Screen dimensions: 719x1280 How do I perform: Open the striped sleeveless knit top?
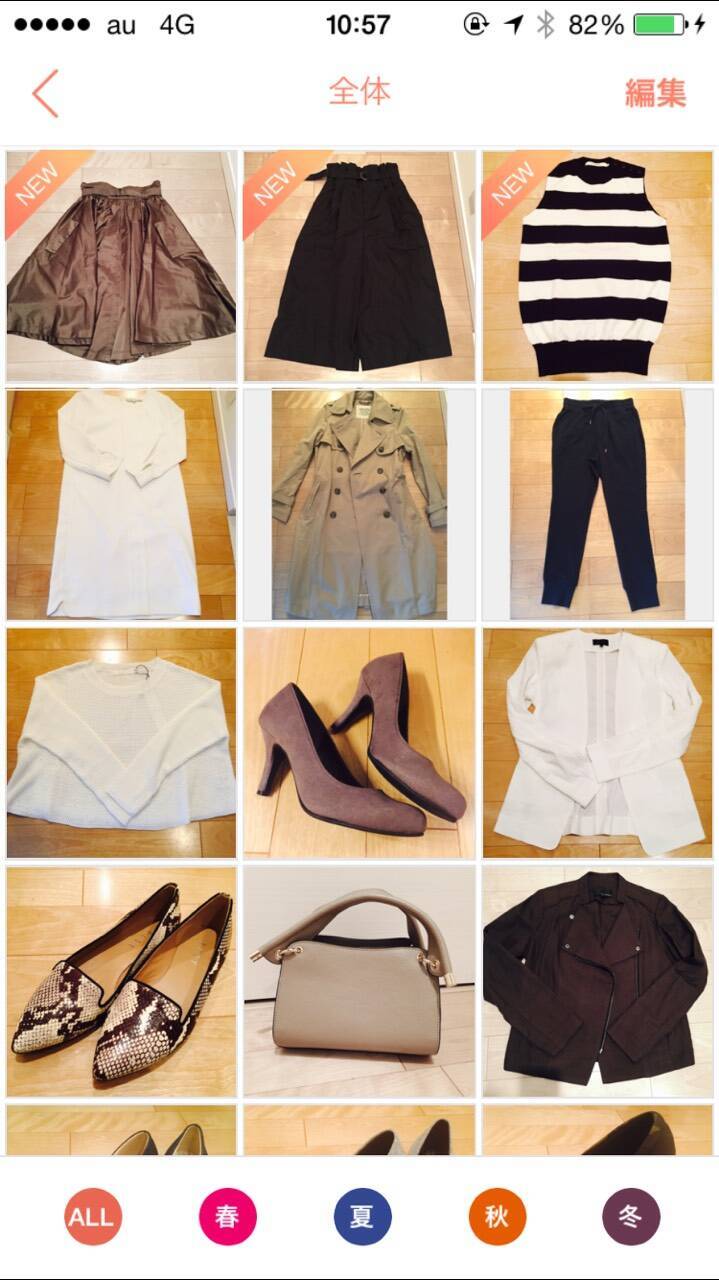tap(597, 266)
